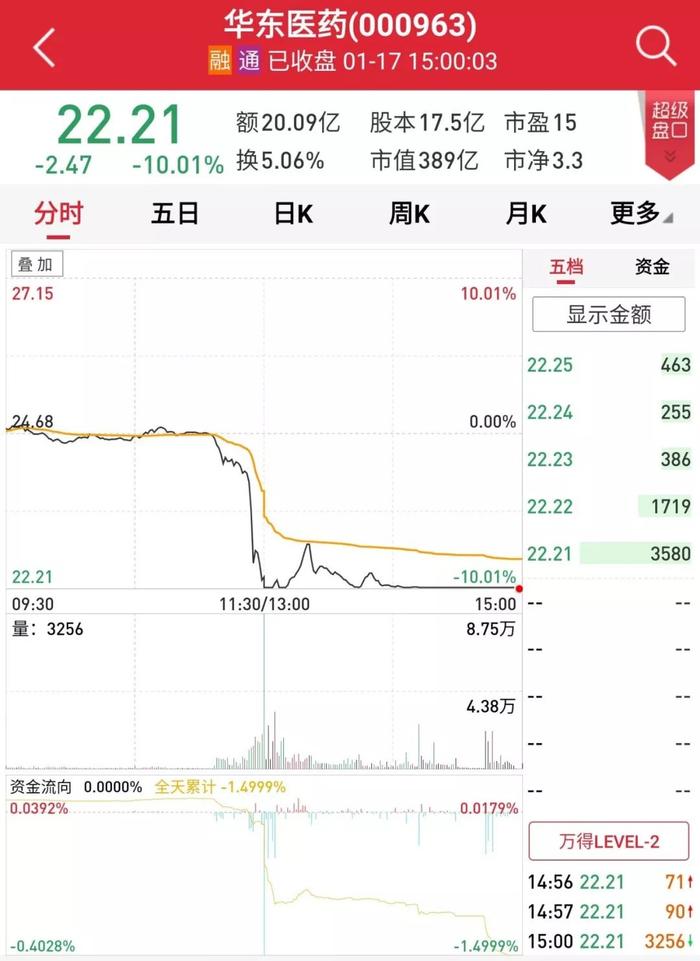Open the search magnifier icon
Screen dimensions: 700x961
click(x=655, y=46)
